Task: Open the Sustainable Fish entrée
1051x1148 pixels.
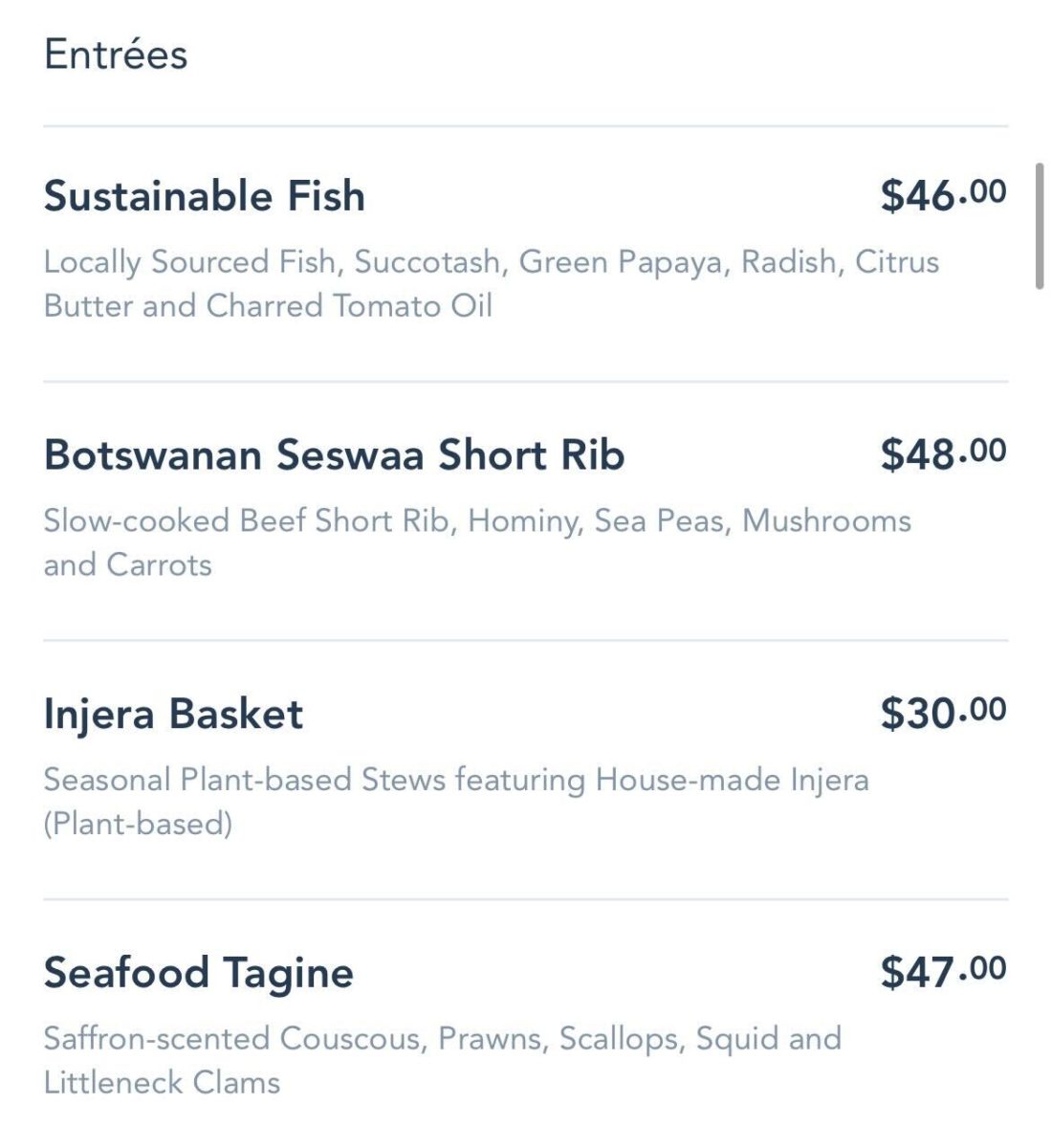Action: (205, 196)
